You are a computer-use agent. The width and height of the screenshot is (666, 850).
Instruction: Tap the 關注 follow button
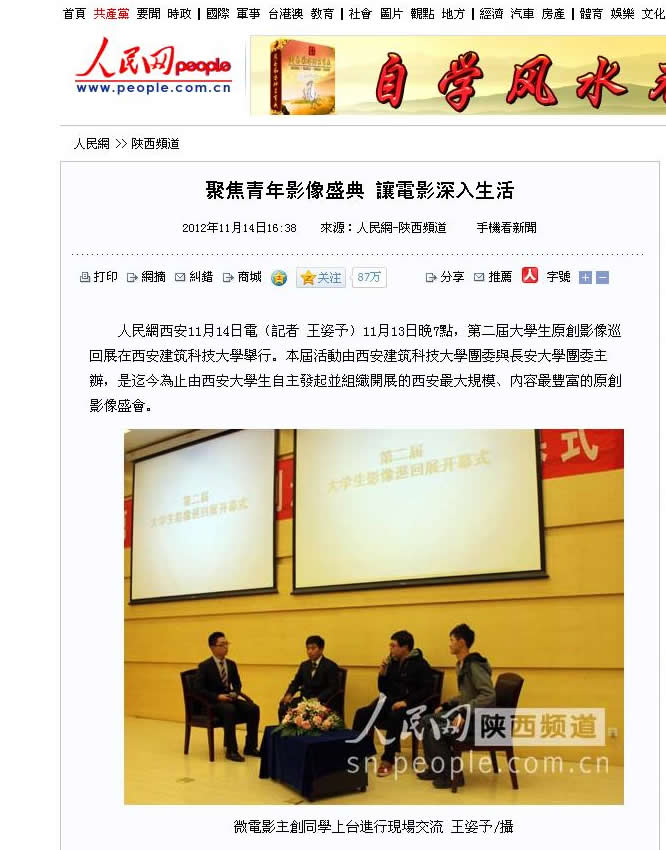coord(321,277)
